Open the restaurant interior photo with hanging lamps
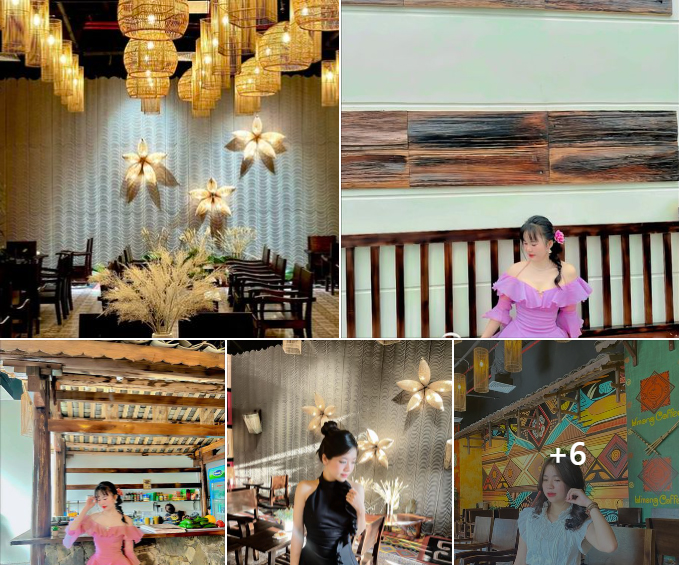 [169, 168]
